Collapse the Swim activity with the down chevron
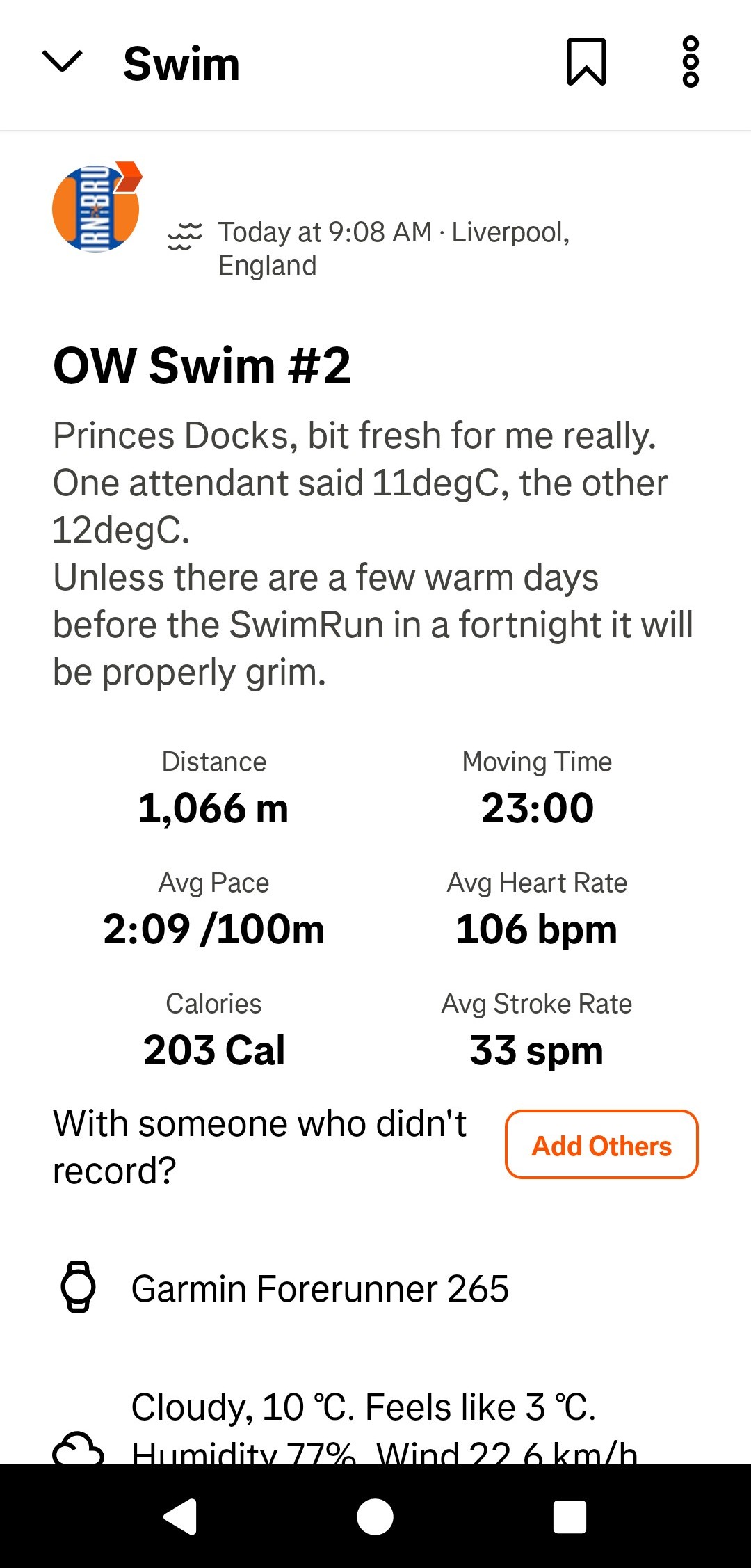751x1568 pixels. (63, 61)
